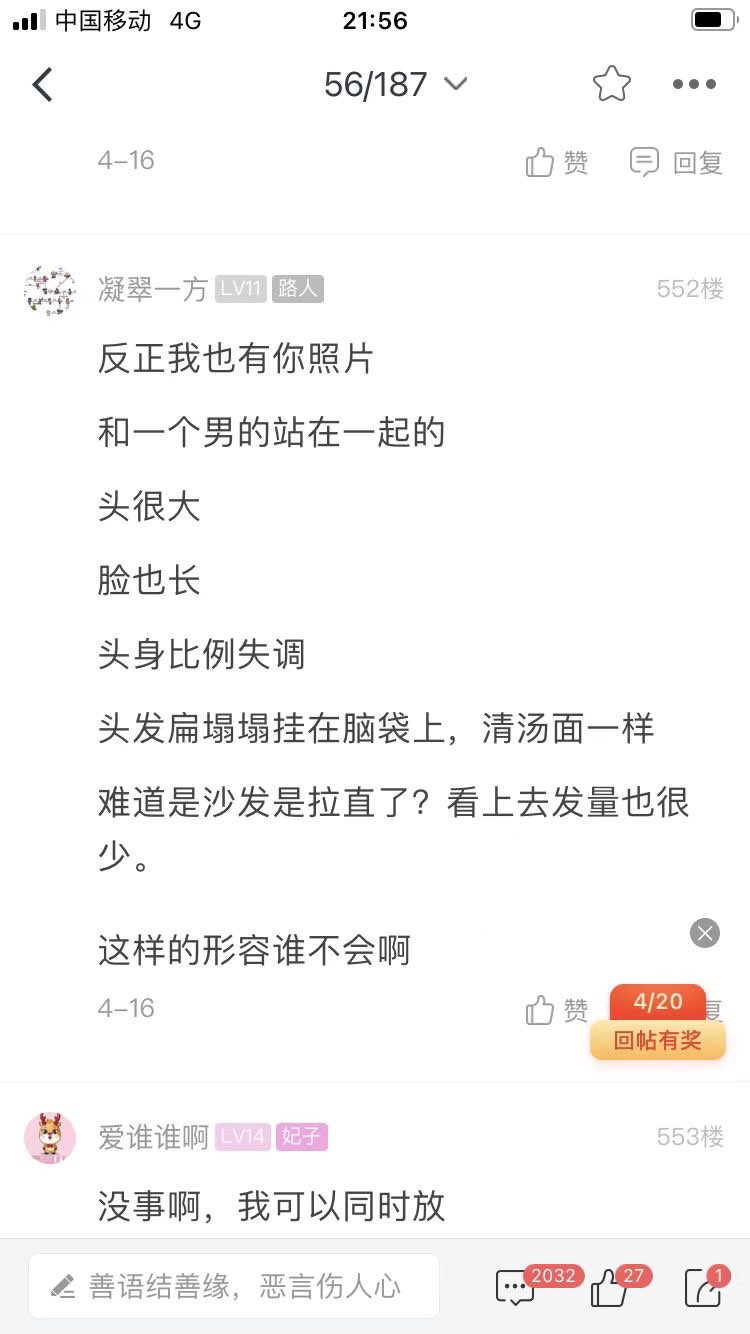Open 爱谁谁啊 username profile link
This screenshot has height=1334, width=750.
tap(153, 1137)
